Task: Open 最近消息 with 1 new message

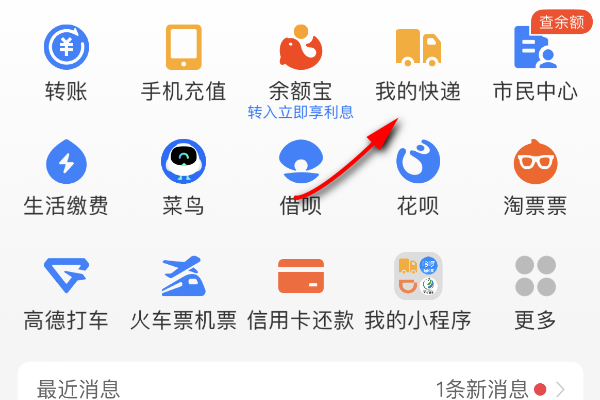Action: 300,388
